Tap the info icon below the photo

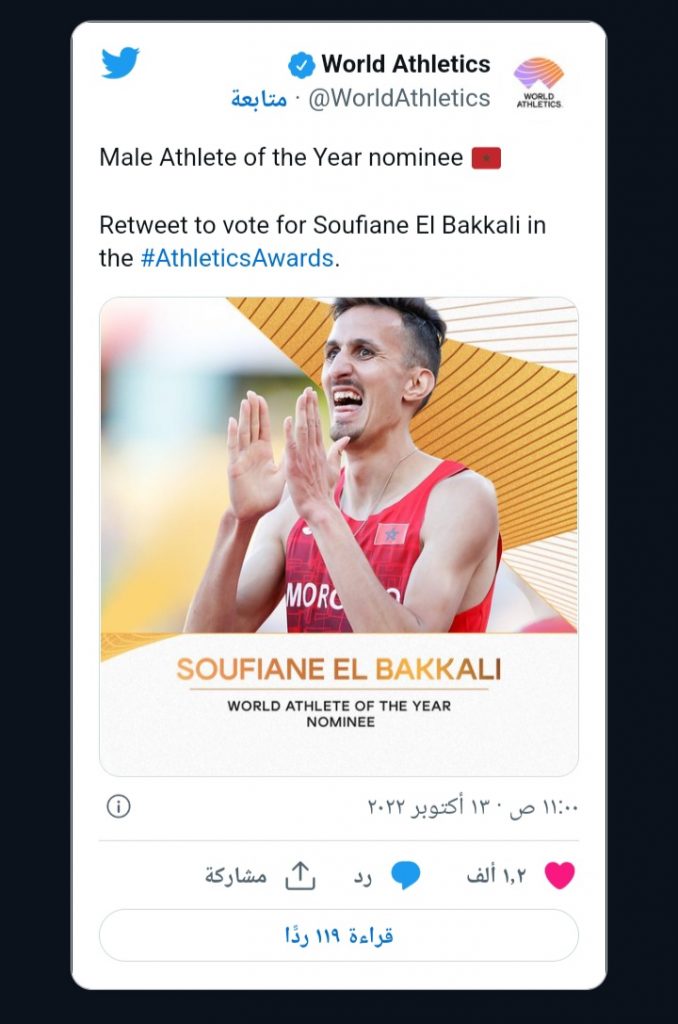pyautogui.click(x=119, y=806)
